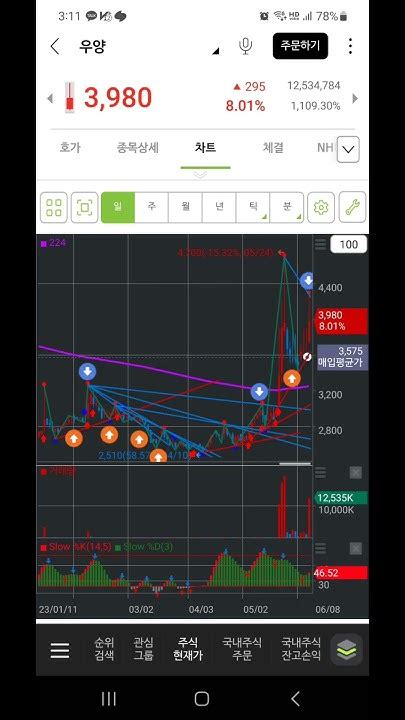405x720 pixels.
Task: Select the 월 monthly chart period
Action: [x=186, y=207]
